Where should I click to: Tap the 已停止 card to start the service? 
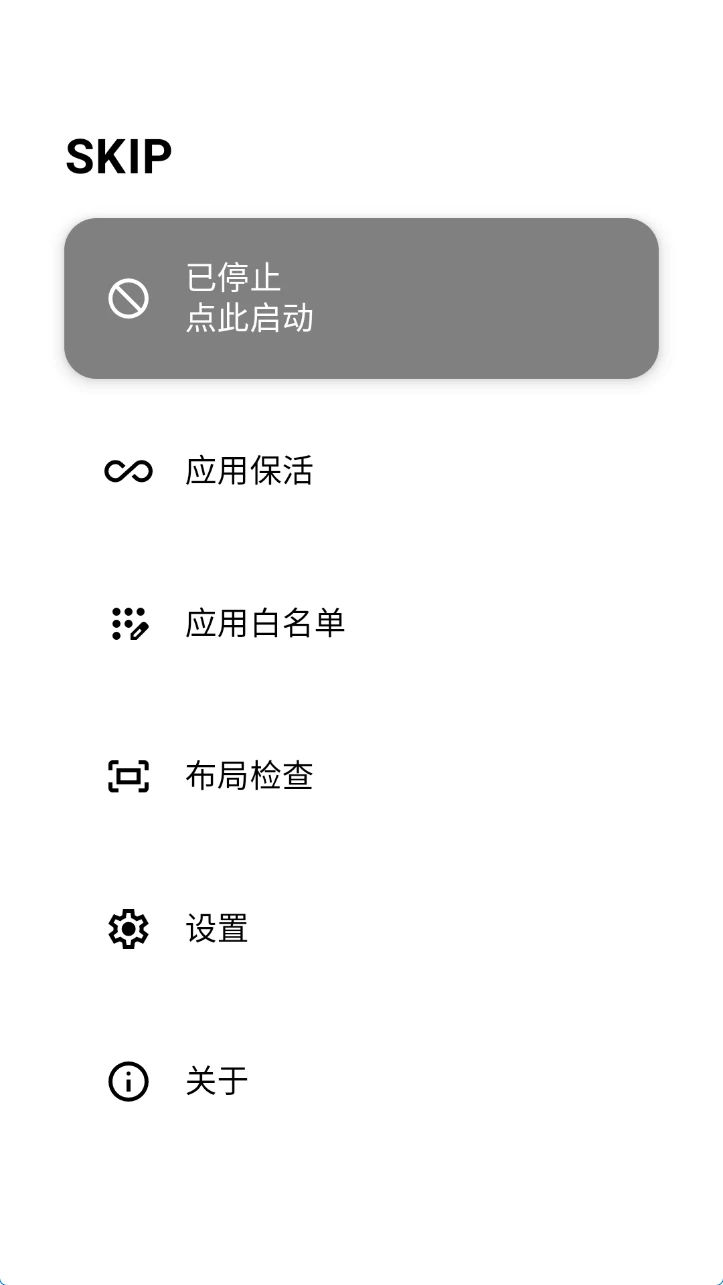point(361,298)
